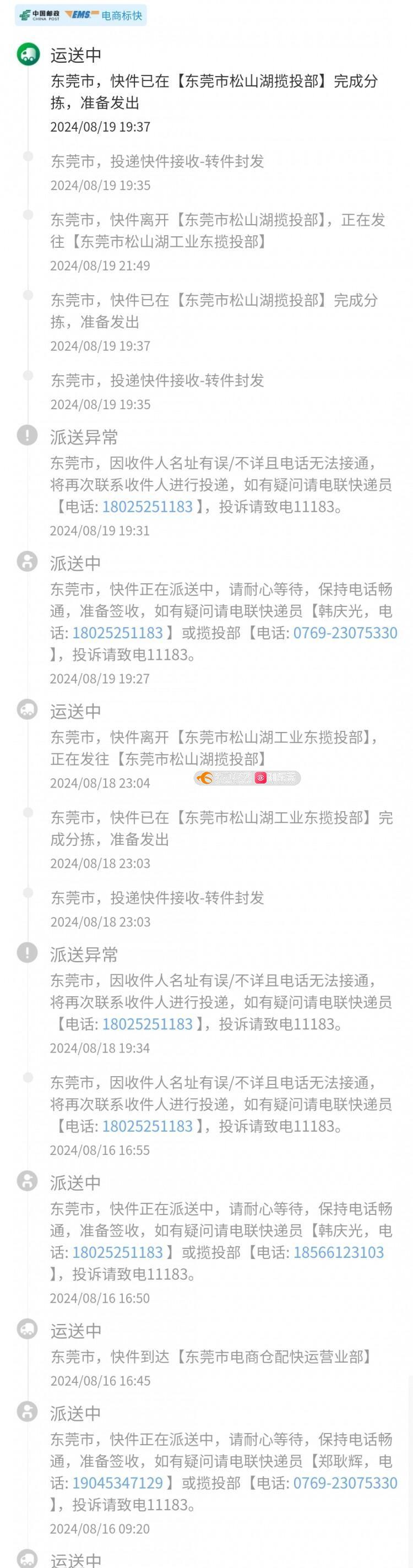Tap 18025251183 in the 08/18 19:34 派送异常 entry
Screen dimensions: 413x1568
147,1024
